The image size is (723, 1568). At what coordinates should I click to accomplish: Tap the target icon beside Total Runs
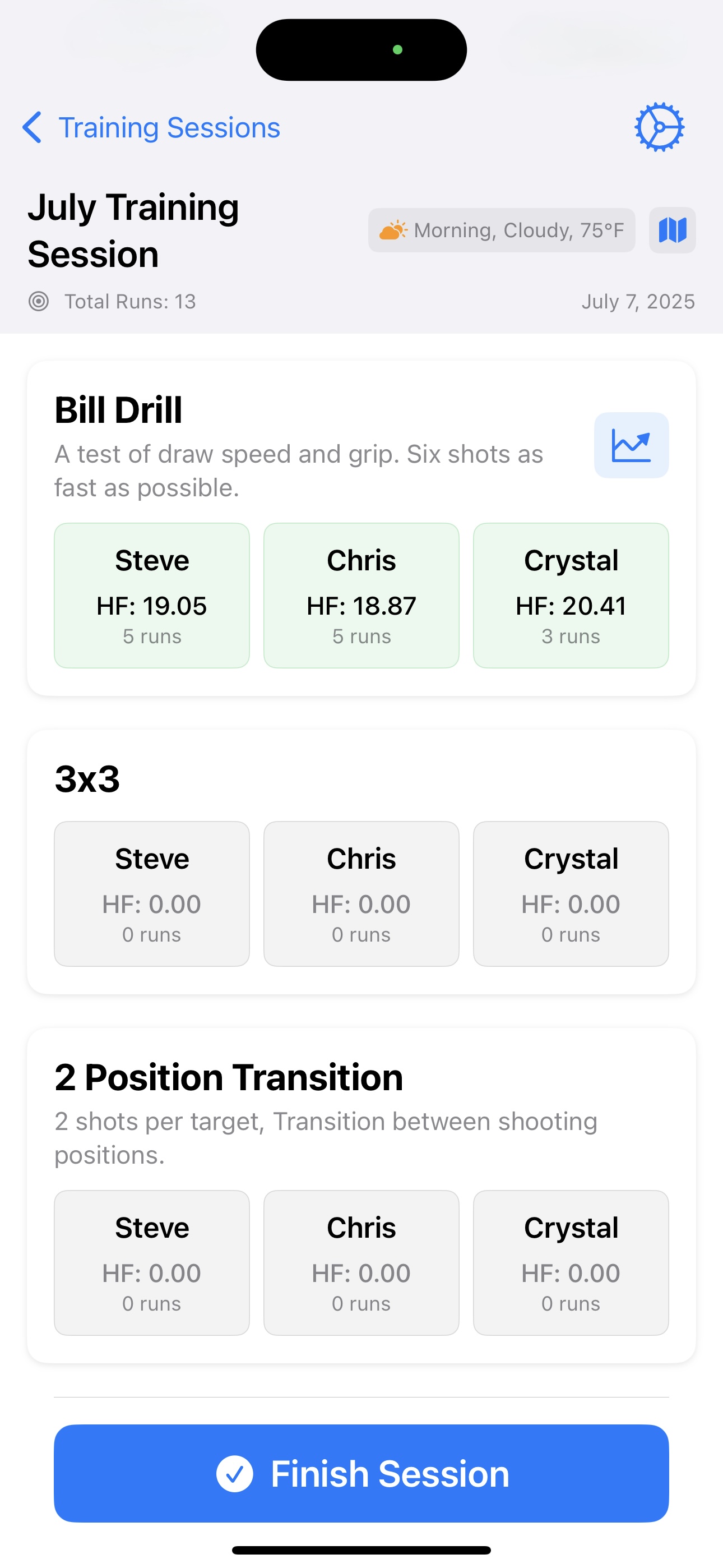point(38,301)
